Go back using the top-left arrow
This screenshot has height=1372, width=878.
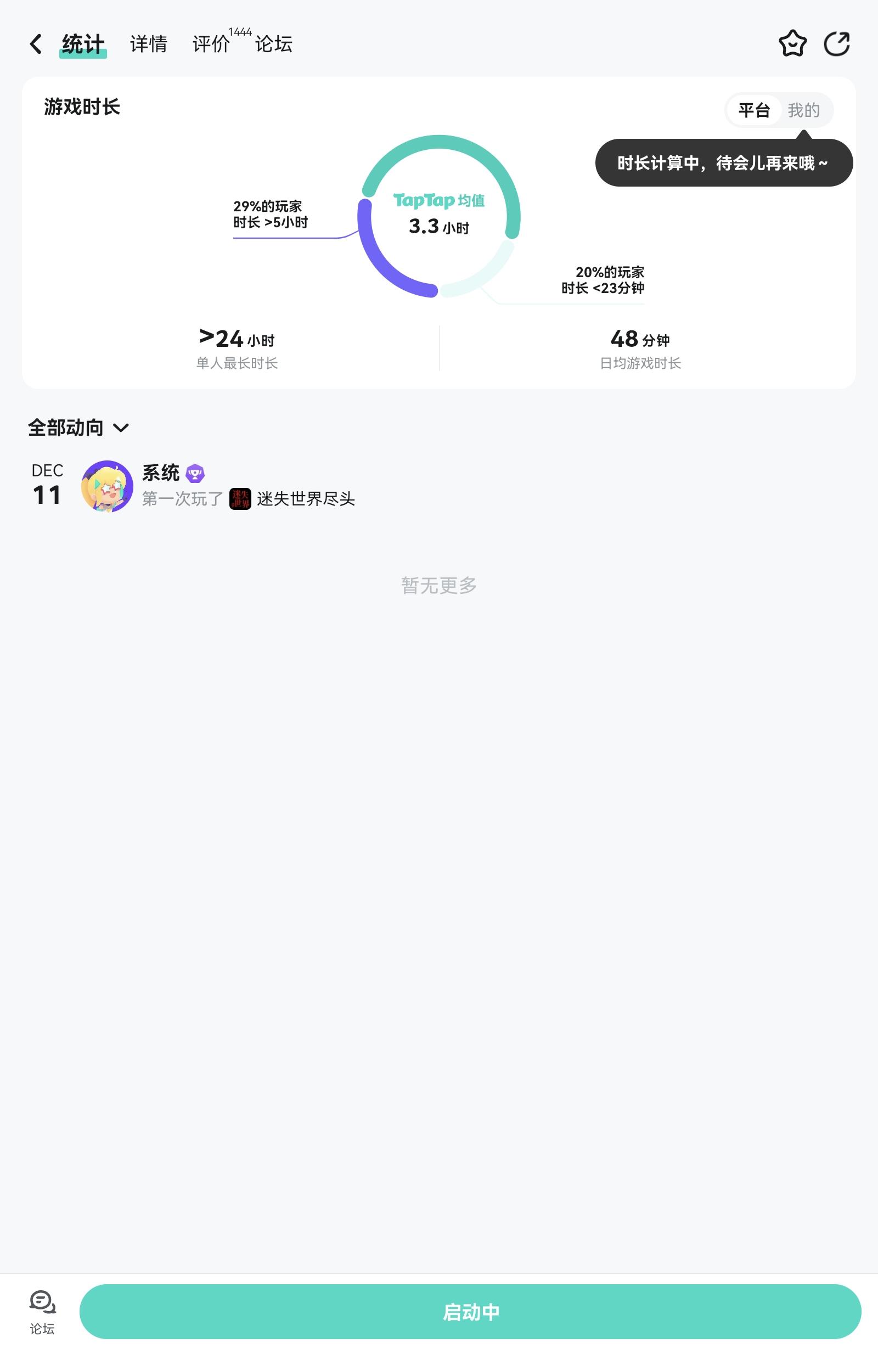[x=36, y=44]
